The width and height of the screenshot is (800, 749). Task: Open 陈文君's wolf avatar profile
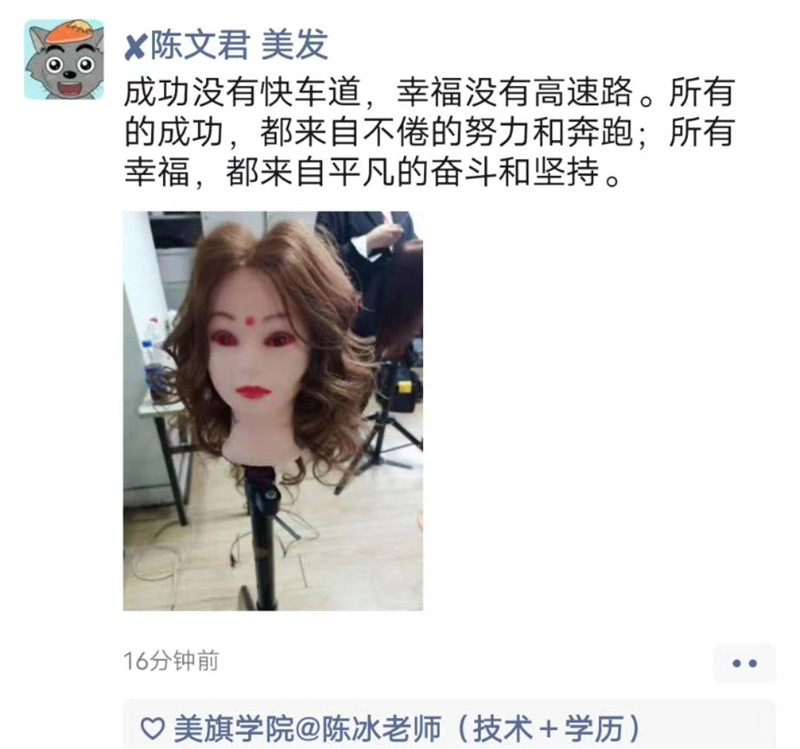click(63, 59)
